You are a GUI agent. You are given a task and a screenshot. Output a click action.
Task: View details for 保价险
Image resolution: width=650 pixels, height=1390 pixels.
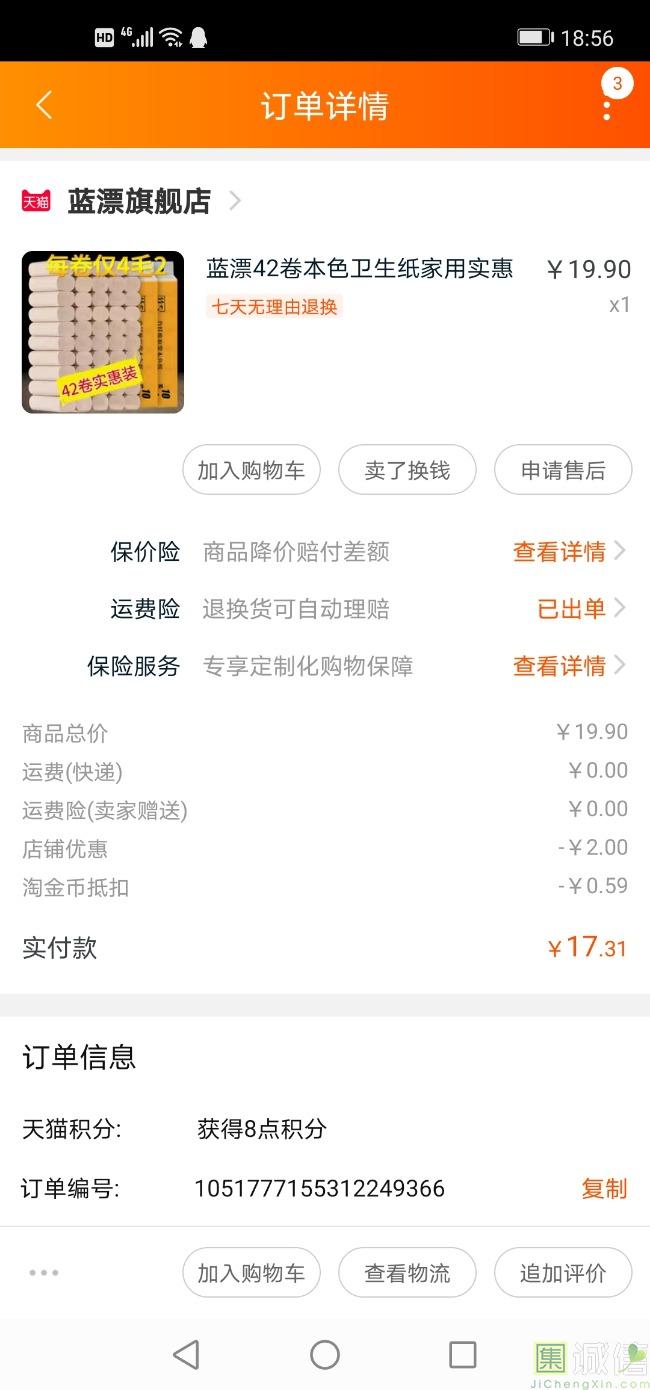568,551
